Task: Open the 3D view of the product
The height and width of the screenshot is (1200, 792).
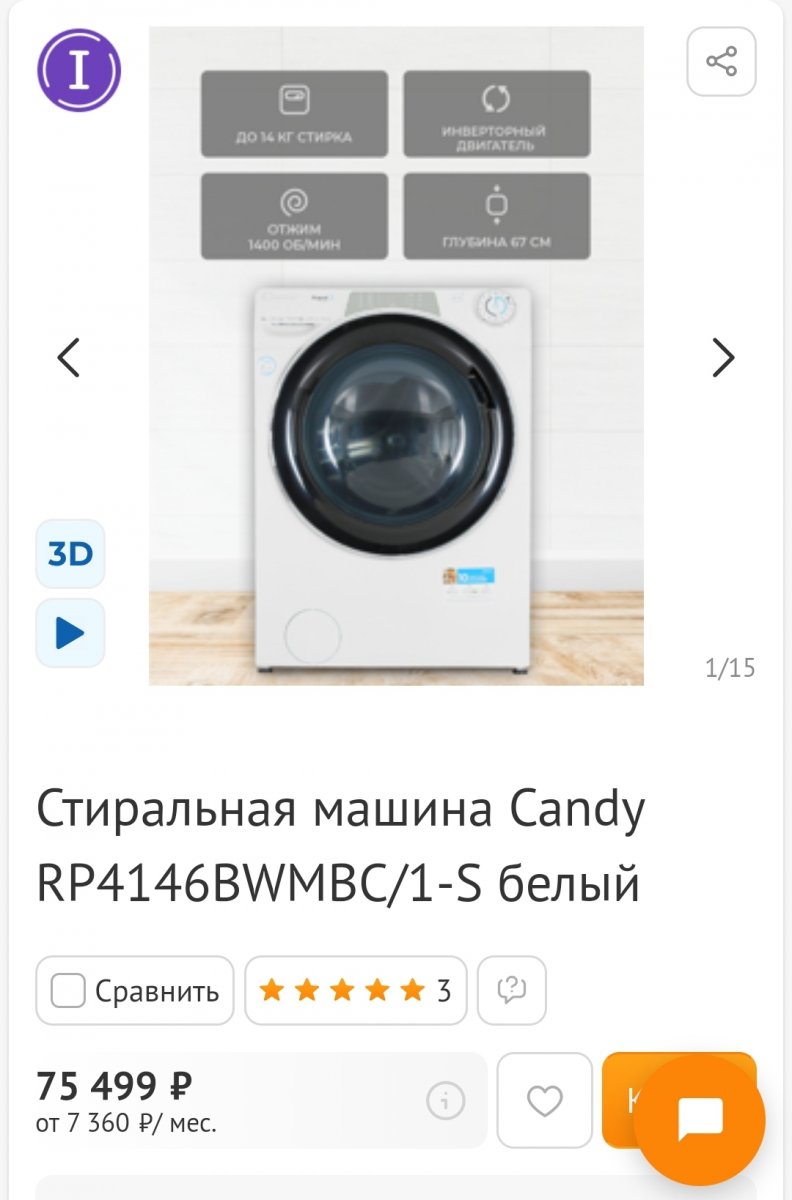Action: click(x=70, y=554)
